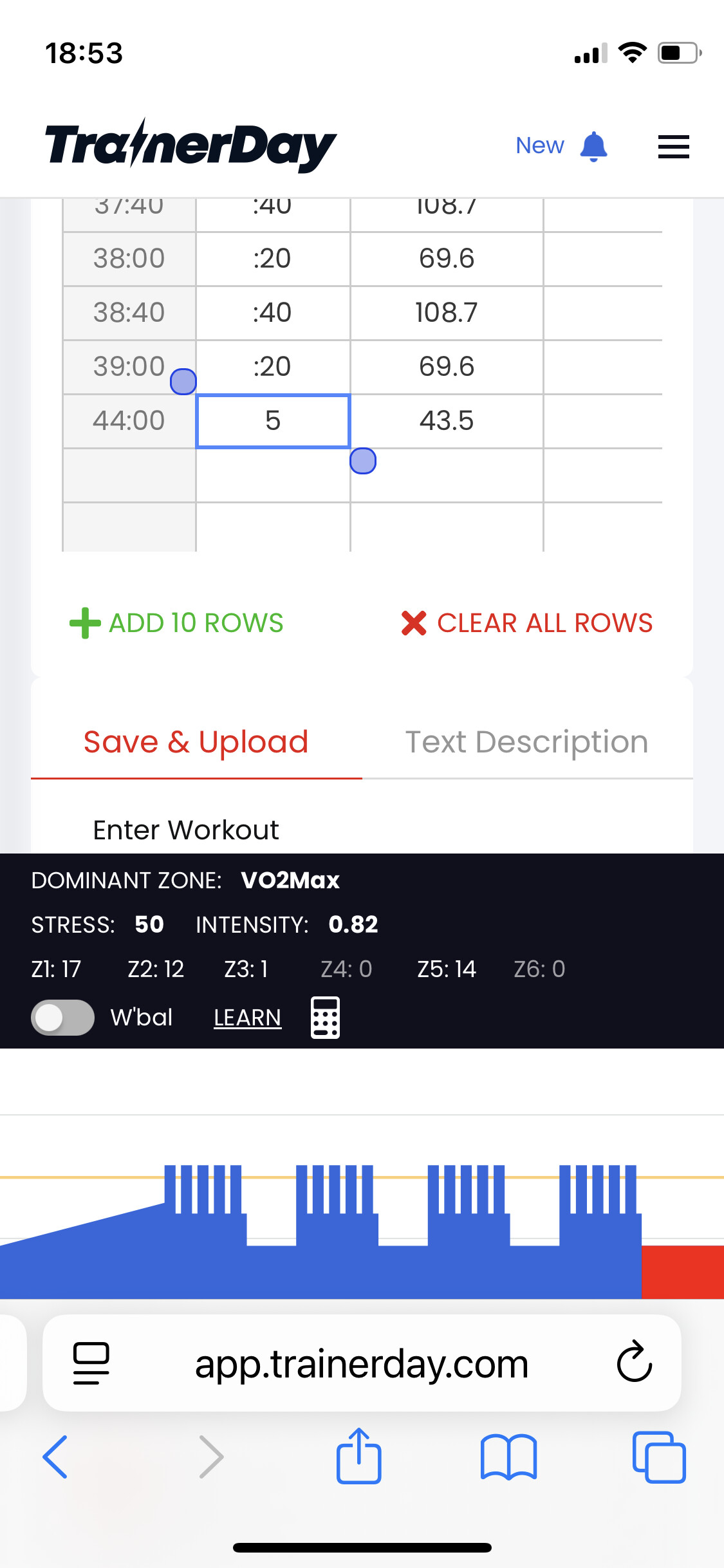Show open Safari tabs

pyautogui.click(x=658, y=1457)
